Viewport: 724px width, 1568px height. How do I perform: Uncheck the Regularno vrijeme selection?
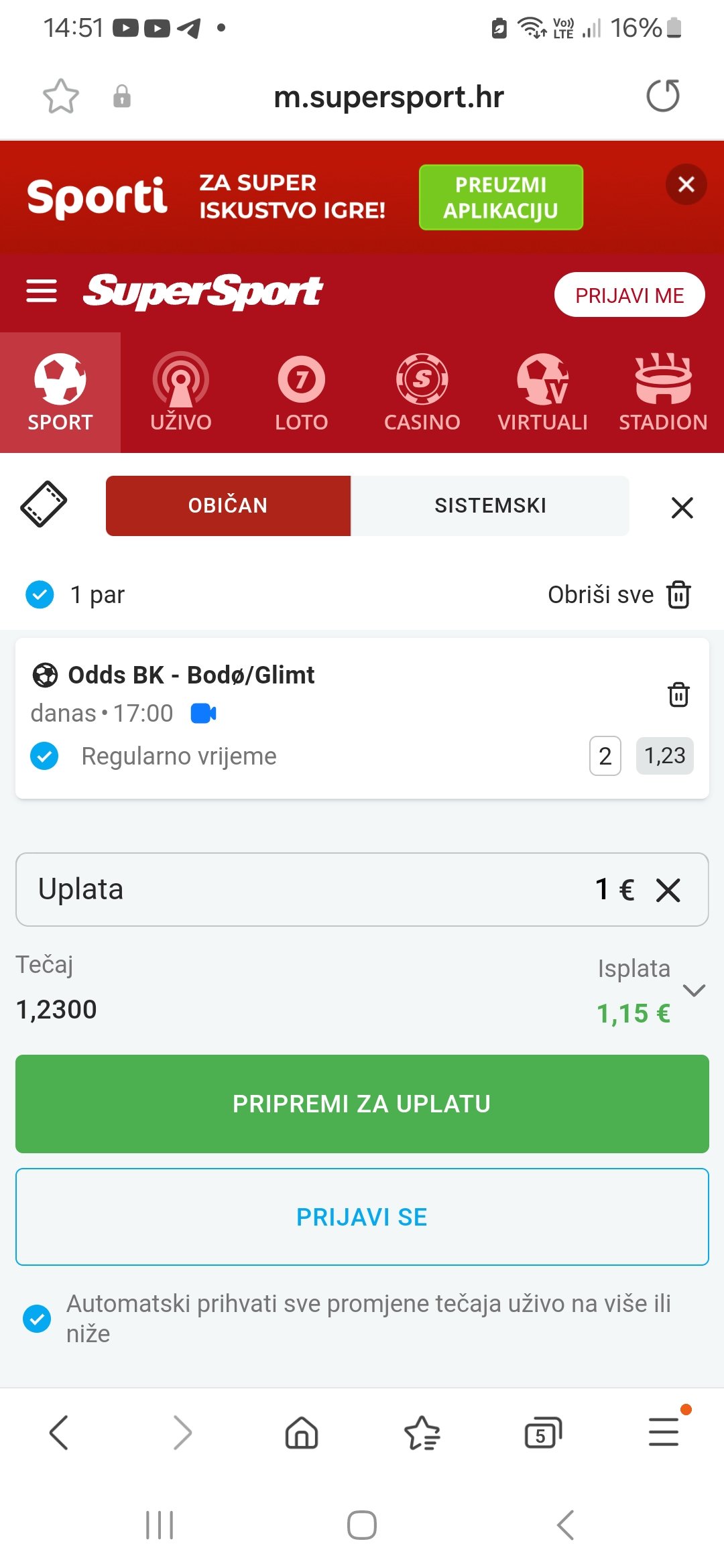(44, 756)
